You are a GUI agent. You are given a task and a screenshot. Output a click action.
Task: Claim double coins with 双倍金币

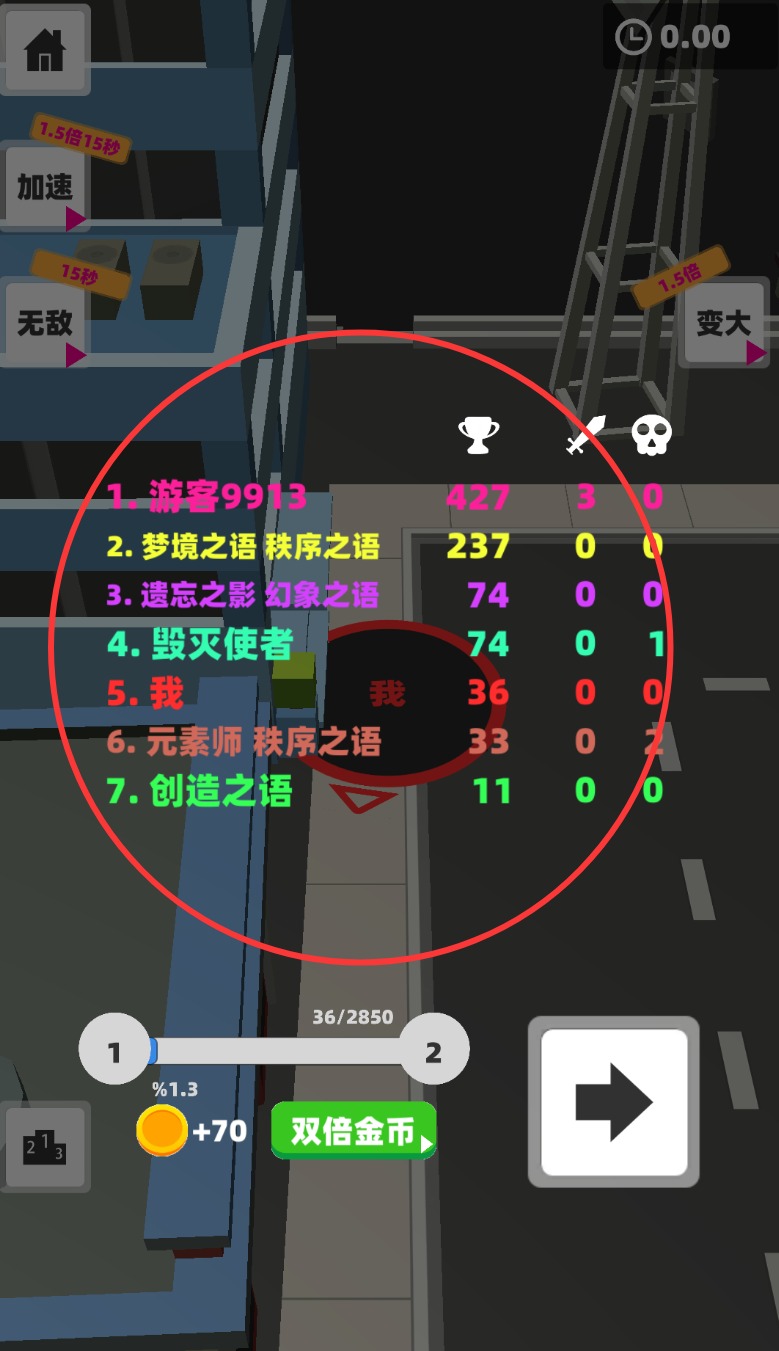(353, 1131)
